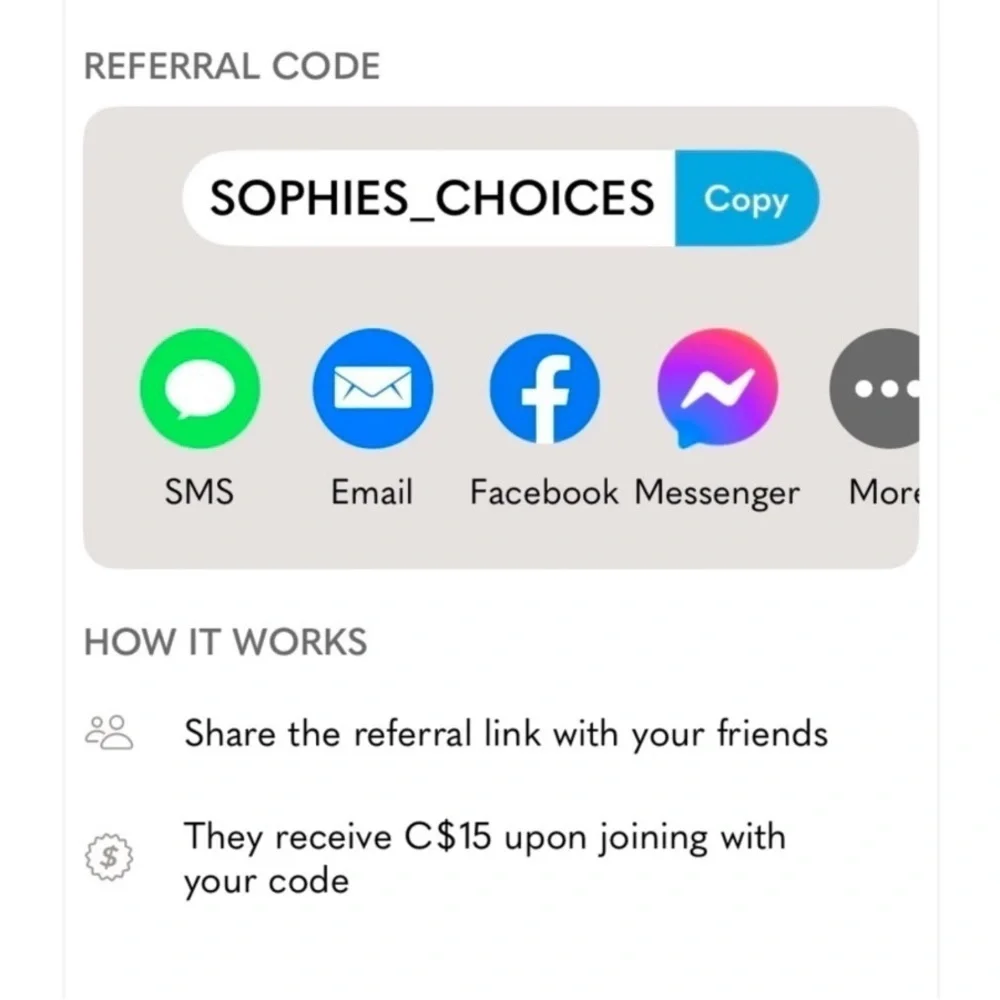
Task: Copy the SOPHIES_CHOICES referral code
Action: click(x=746, y=198)
